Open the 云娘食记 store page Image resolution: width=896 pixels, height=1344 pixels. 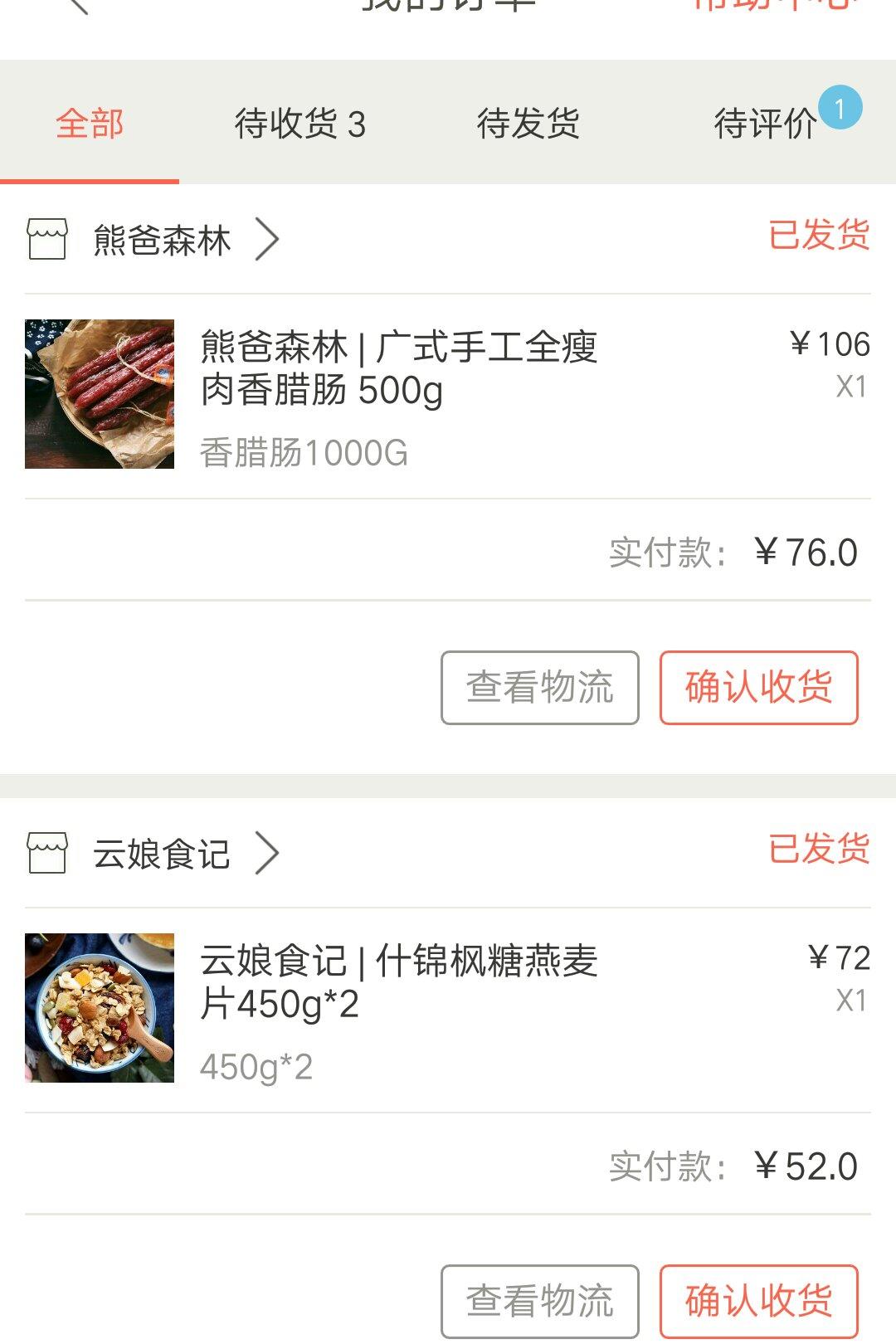(163, 854)
